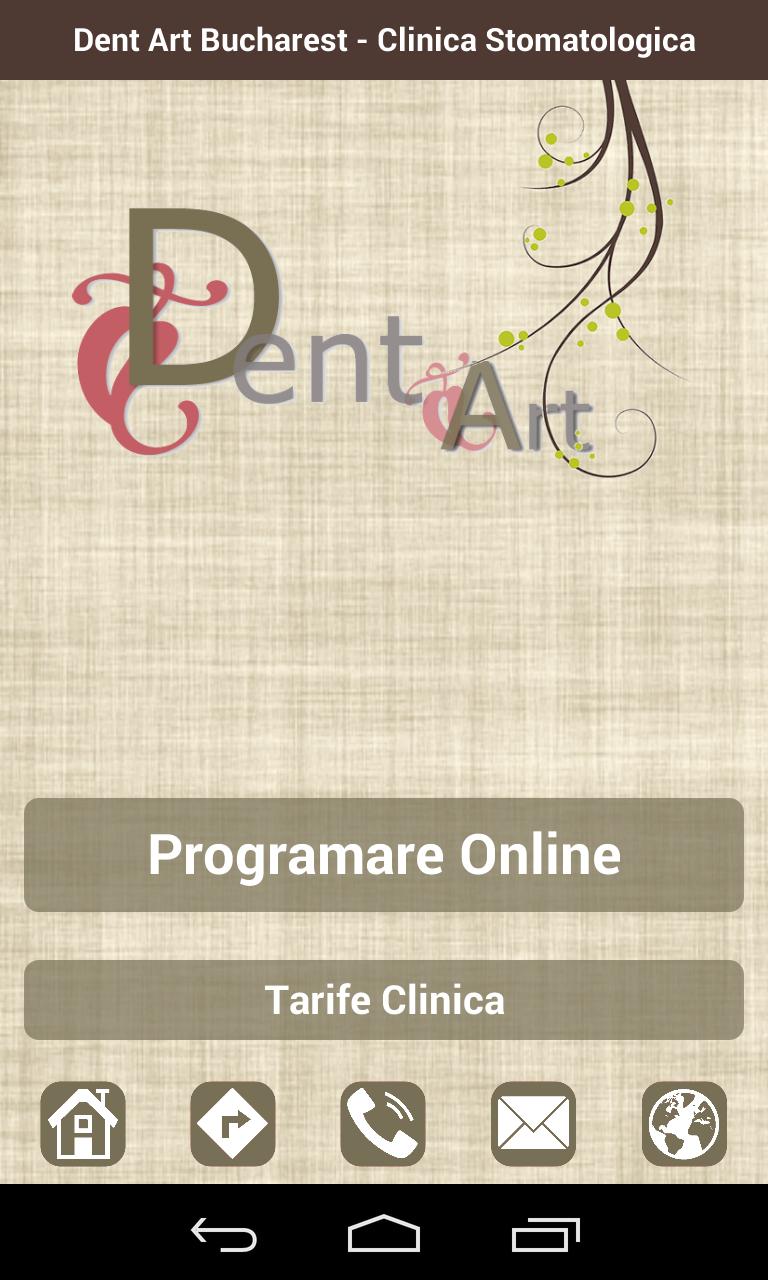This screenshot has width=768, height=1280.
Task: Tap Tarife Clinica to see the fee list
Action: tap(384, 999)
